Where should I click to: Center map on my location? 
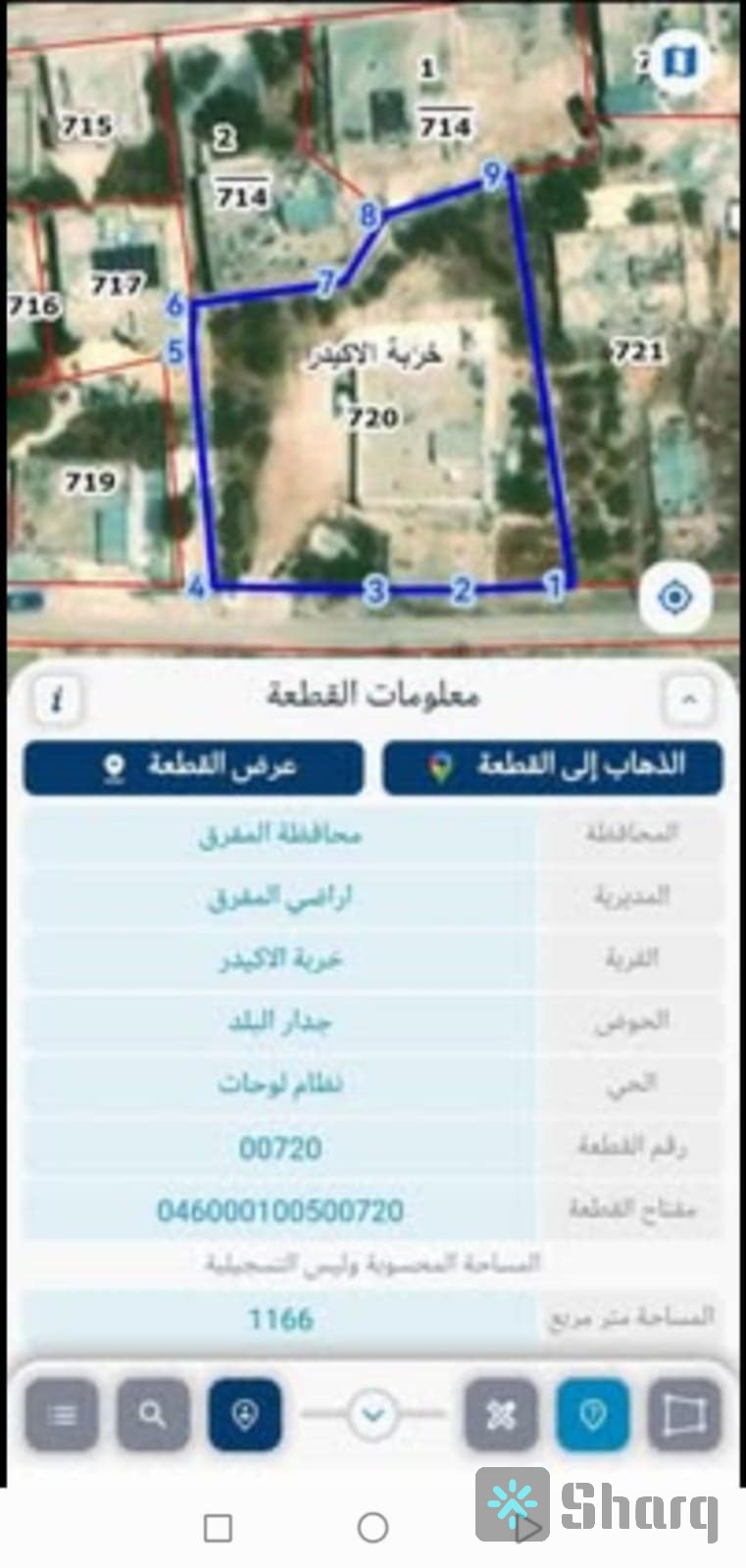[675, 597]
